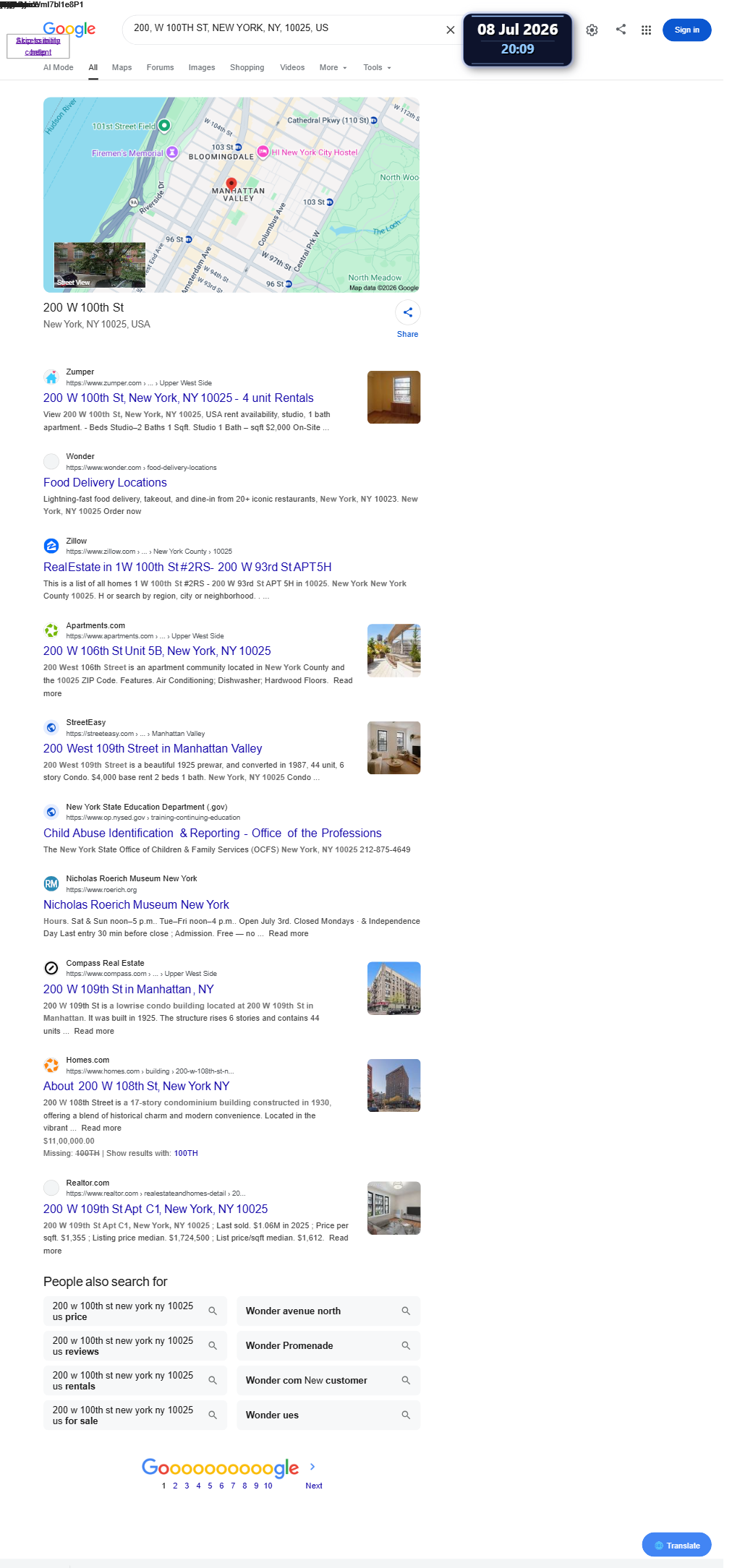Image resolution: width=732 pixels, height=1568 pixels.
Task: Share the 200 W 100th St location
Action: pos(408,319)
